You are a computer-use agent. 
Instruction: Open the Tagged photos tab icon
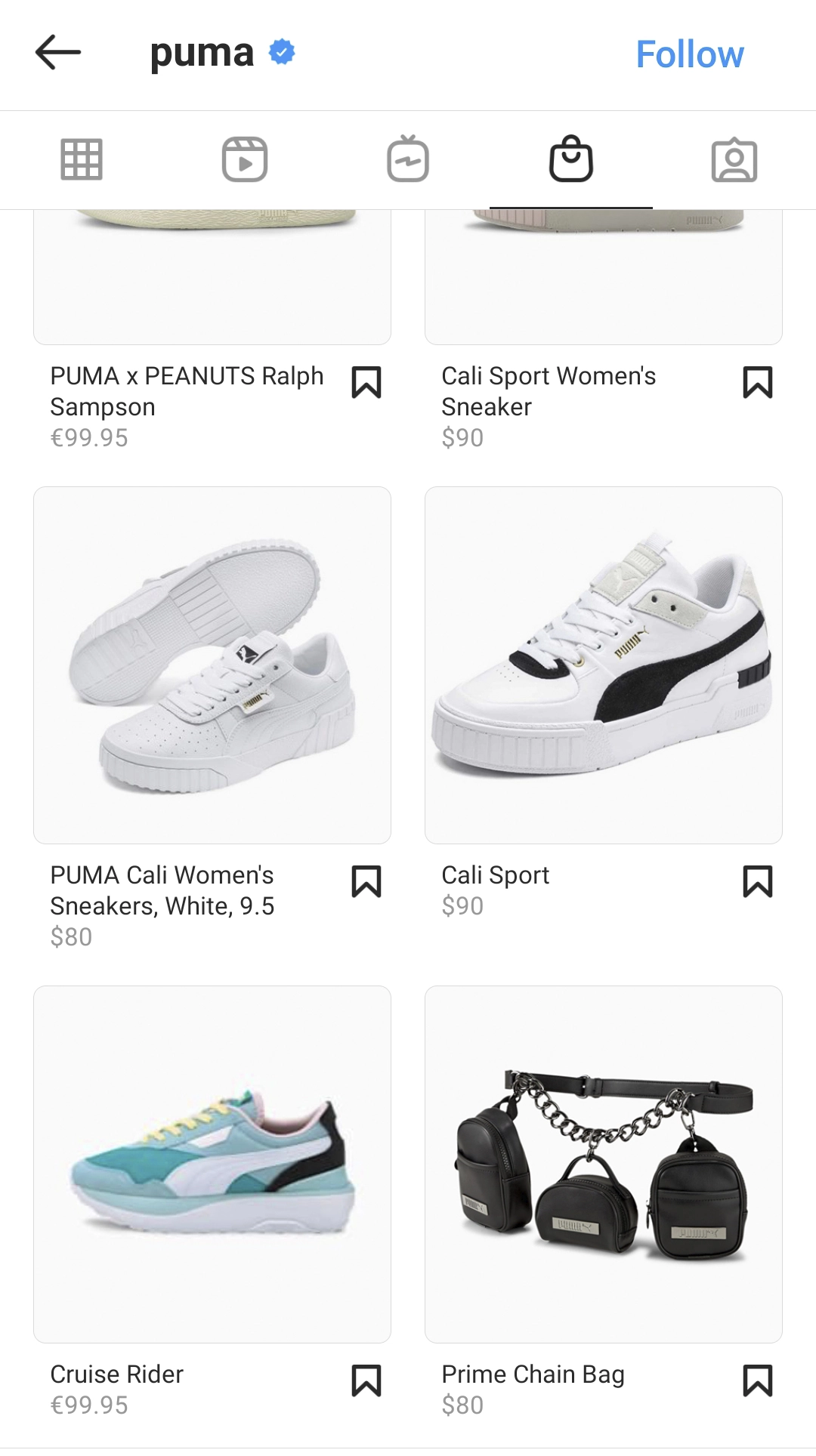pos(735,159)
